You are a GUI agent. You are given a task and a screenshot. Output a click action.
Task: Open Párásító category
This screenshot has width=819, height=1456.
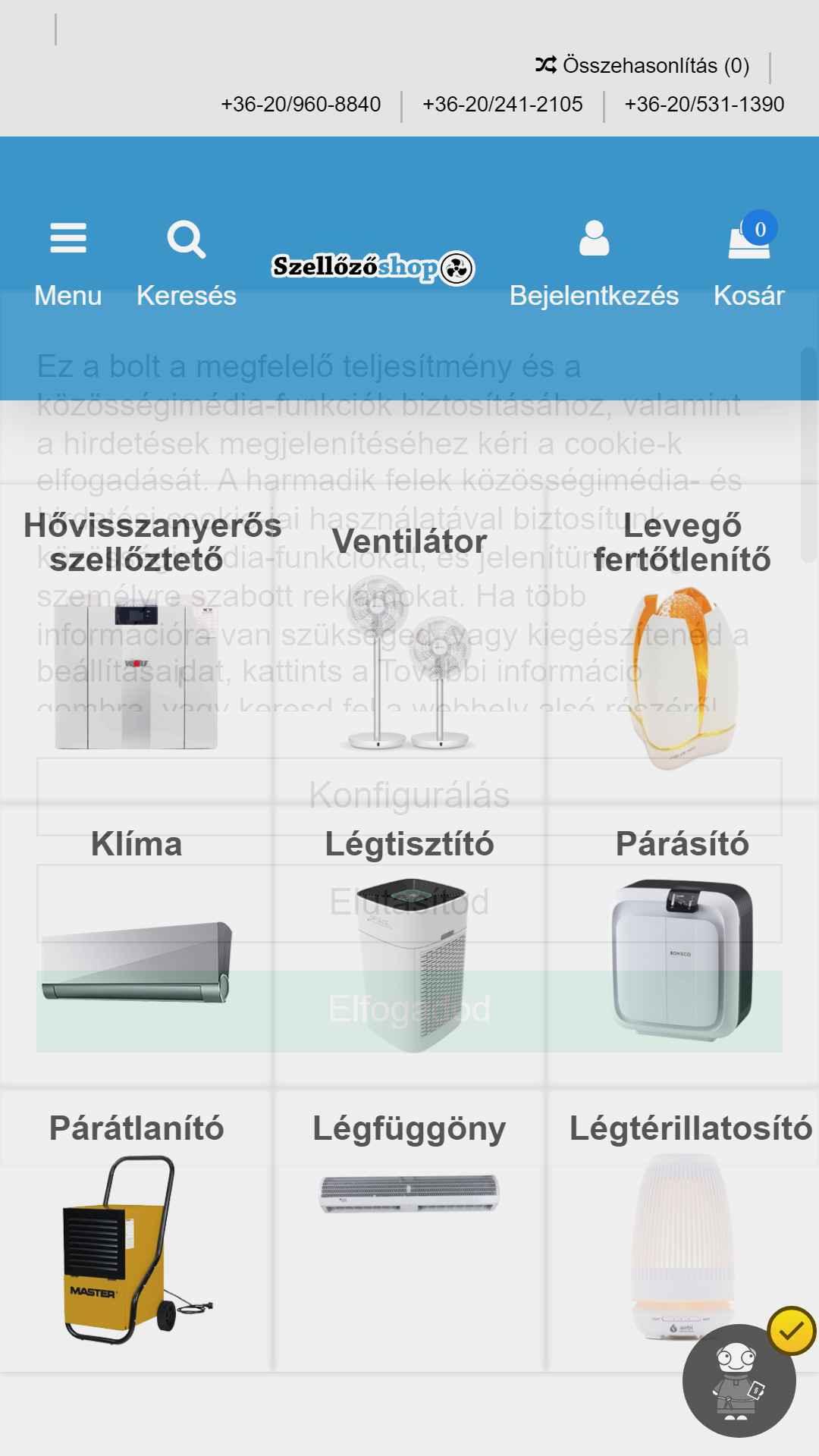point(682,946)
